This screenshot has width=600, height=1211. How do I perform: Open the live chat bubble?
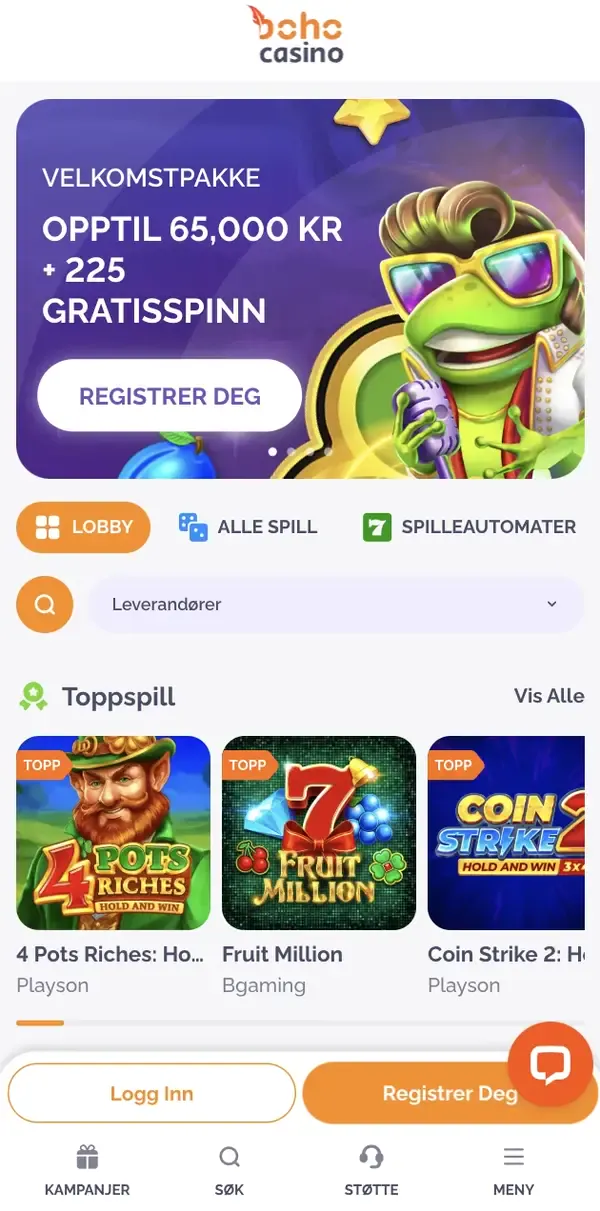[550, 1063]
